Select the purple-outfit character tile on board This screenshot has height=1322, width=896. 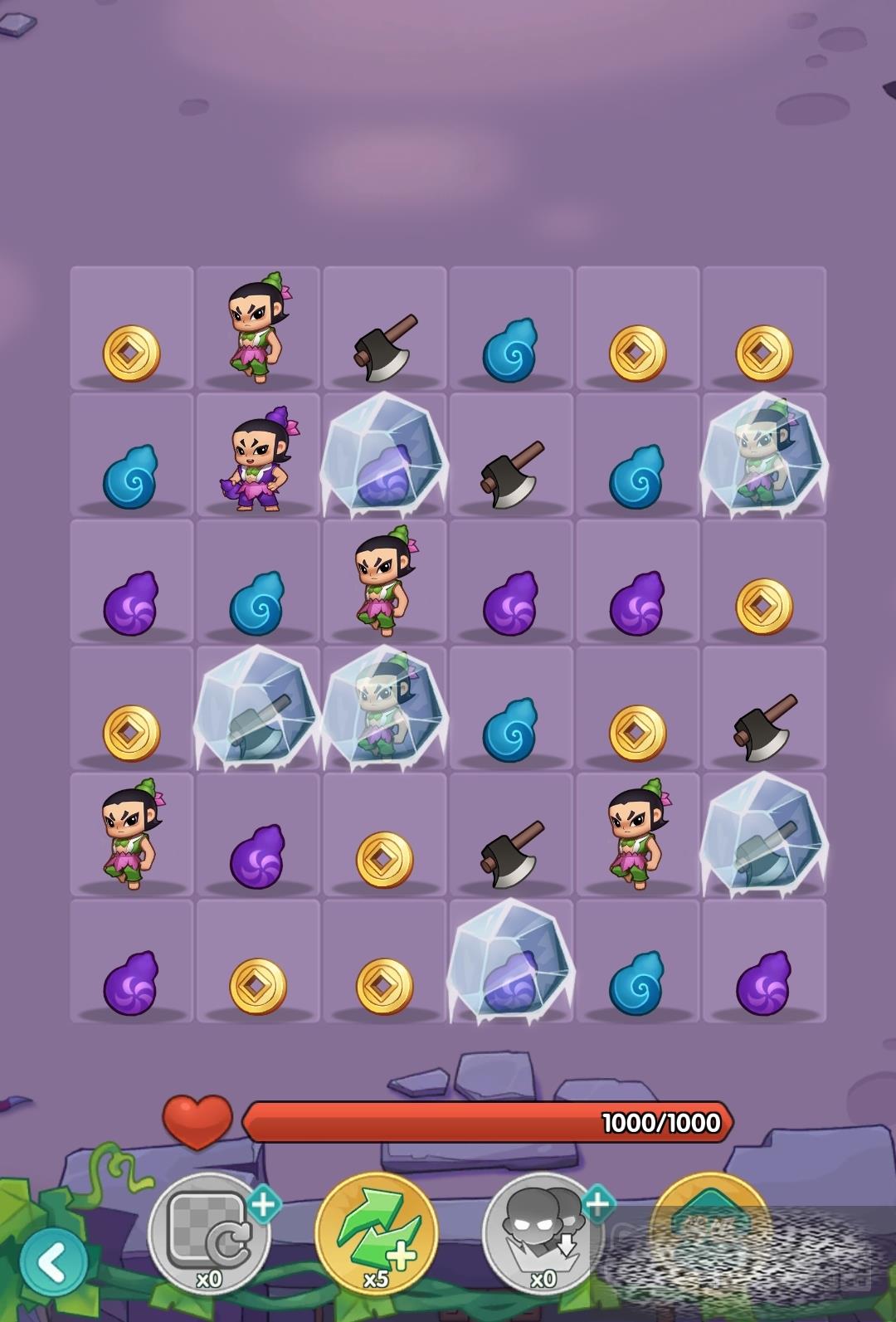coord(258,456)
